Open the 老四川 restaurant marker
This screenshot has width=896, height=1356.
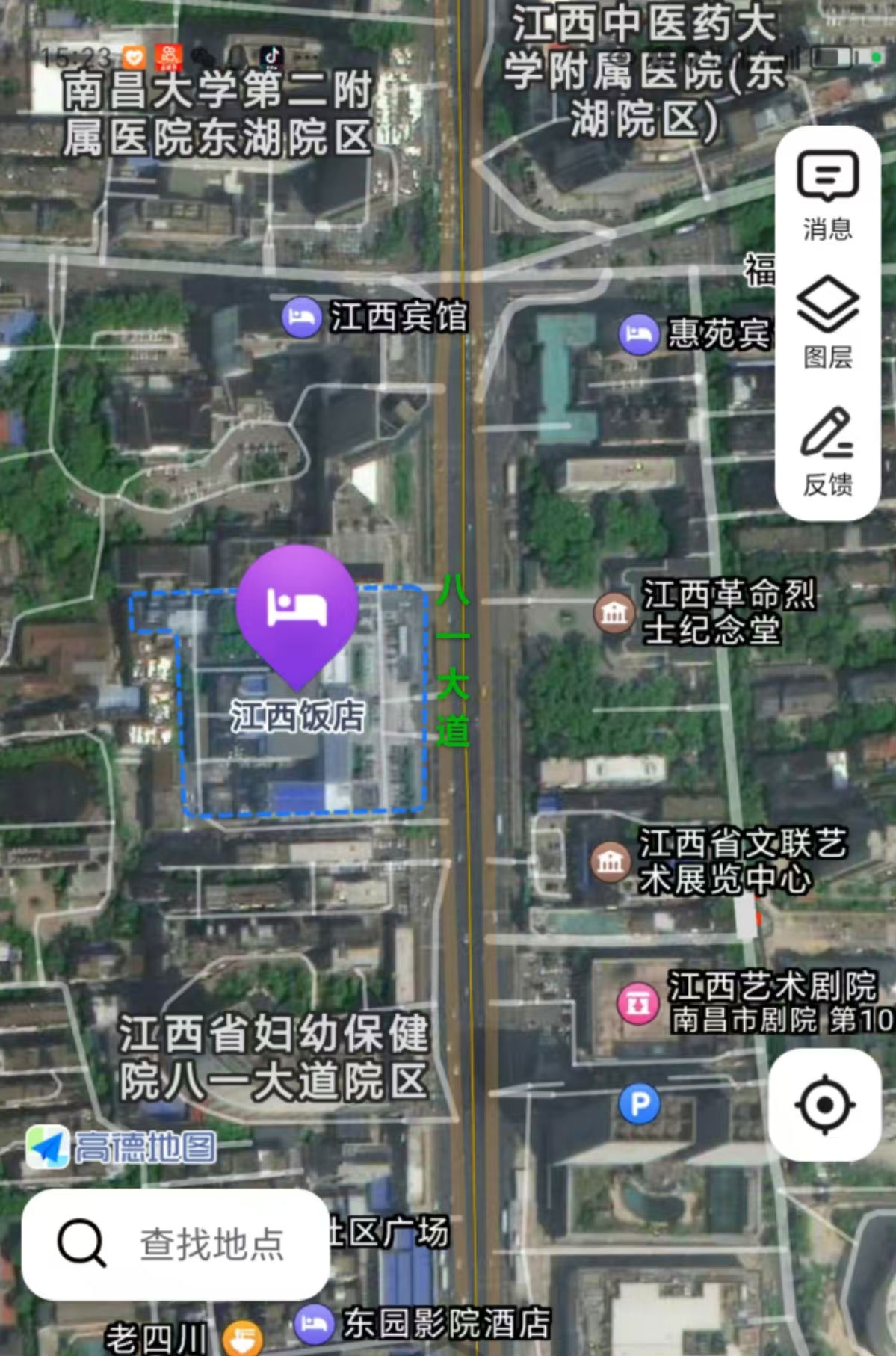(242, 1338)
